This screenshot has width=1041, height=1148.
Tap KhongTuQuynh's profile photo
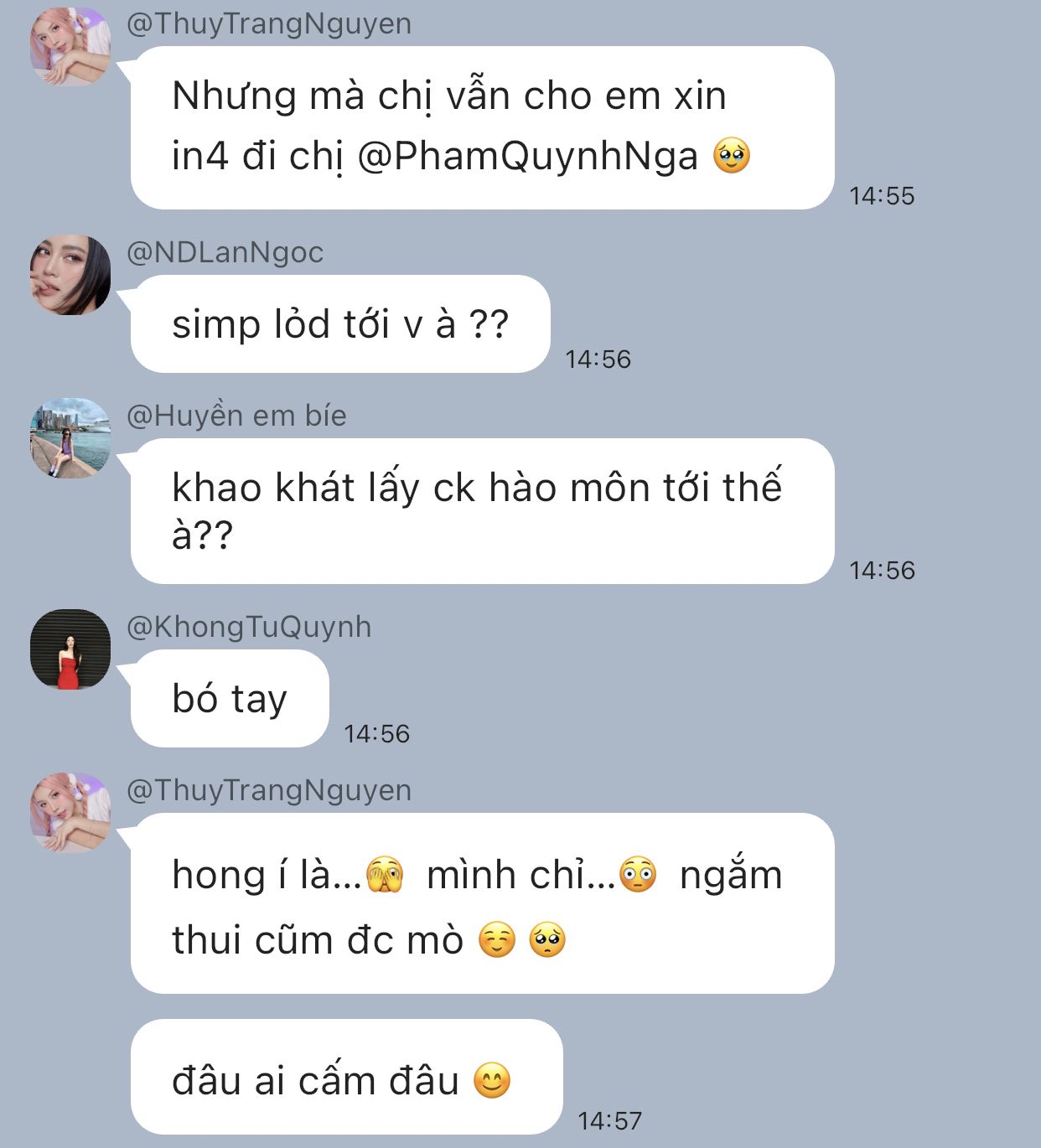pyautogui.click(x=70, y=649)
